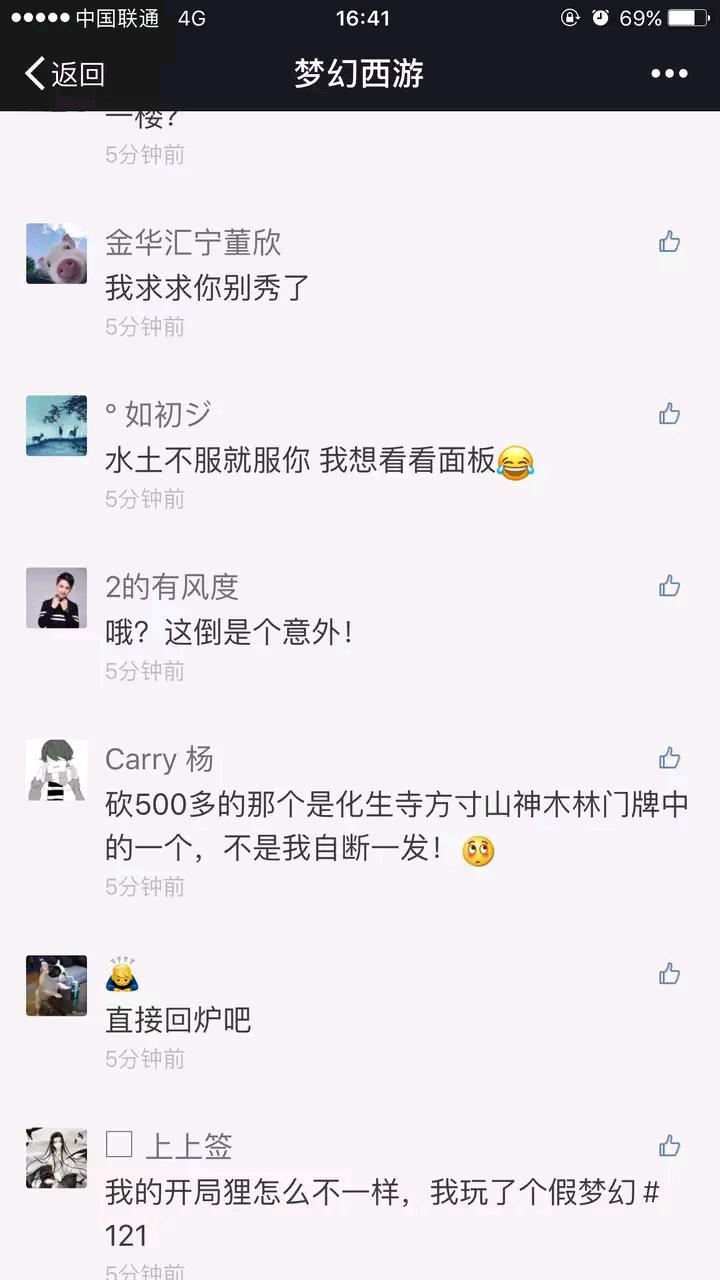The height and width of the screenshot is (1280, 720).
Task: Like 上上签's comment
Action: (x=669, y=1146)
